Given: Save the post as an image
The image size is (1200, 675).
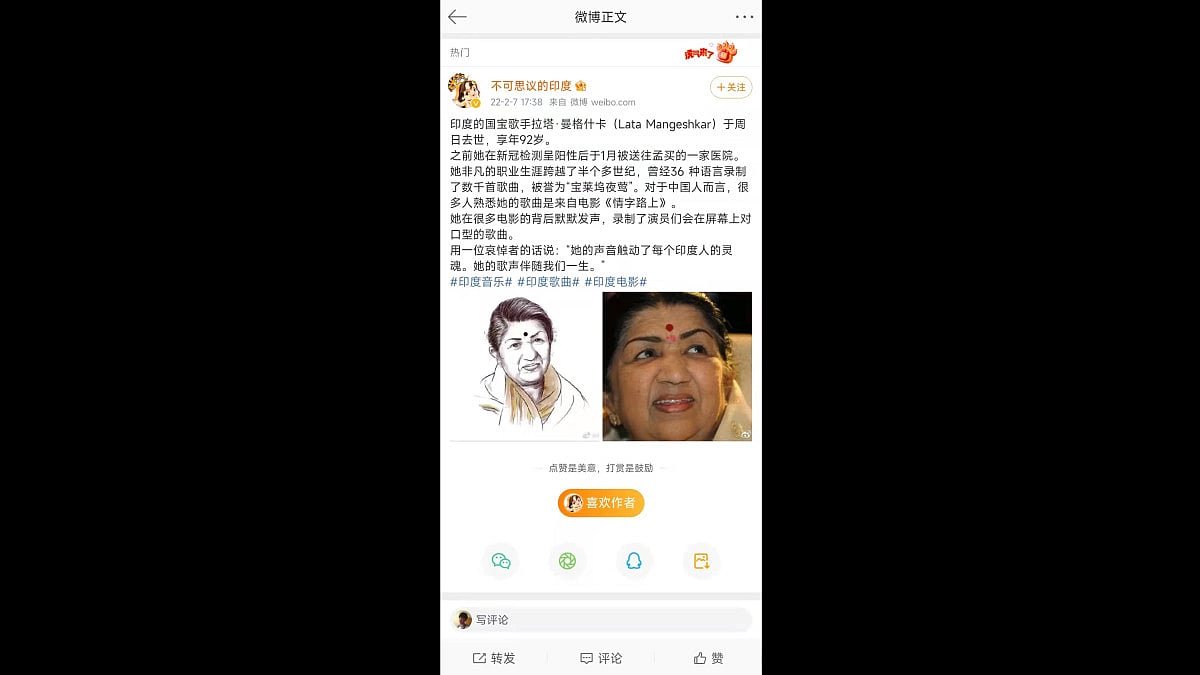Looking at the screenshot, I should (701, 561).
